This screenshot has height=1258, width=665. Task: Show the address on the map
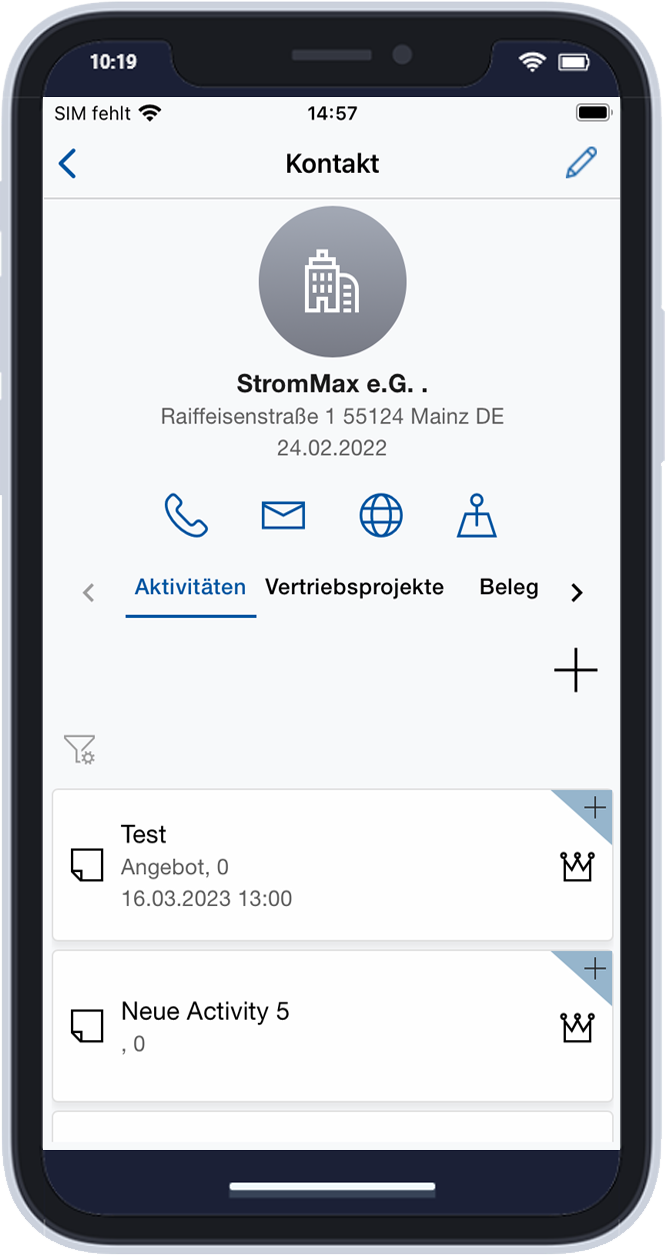point(477,515)
